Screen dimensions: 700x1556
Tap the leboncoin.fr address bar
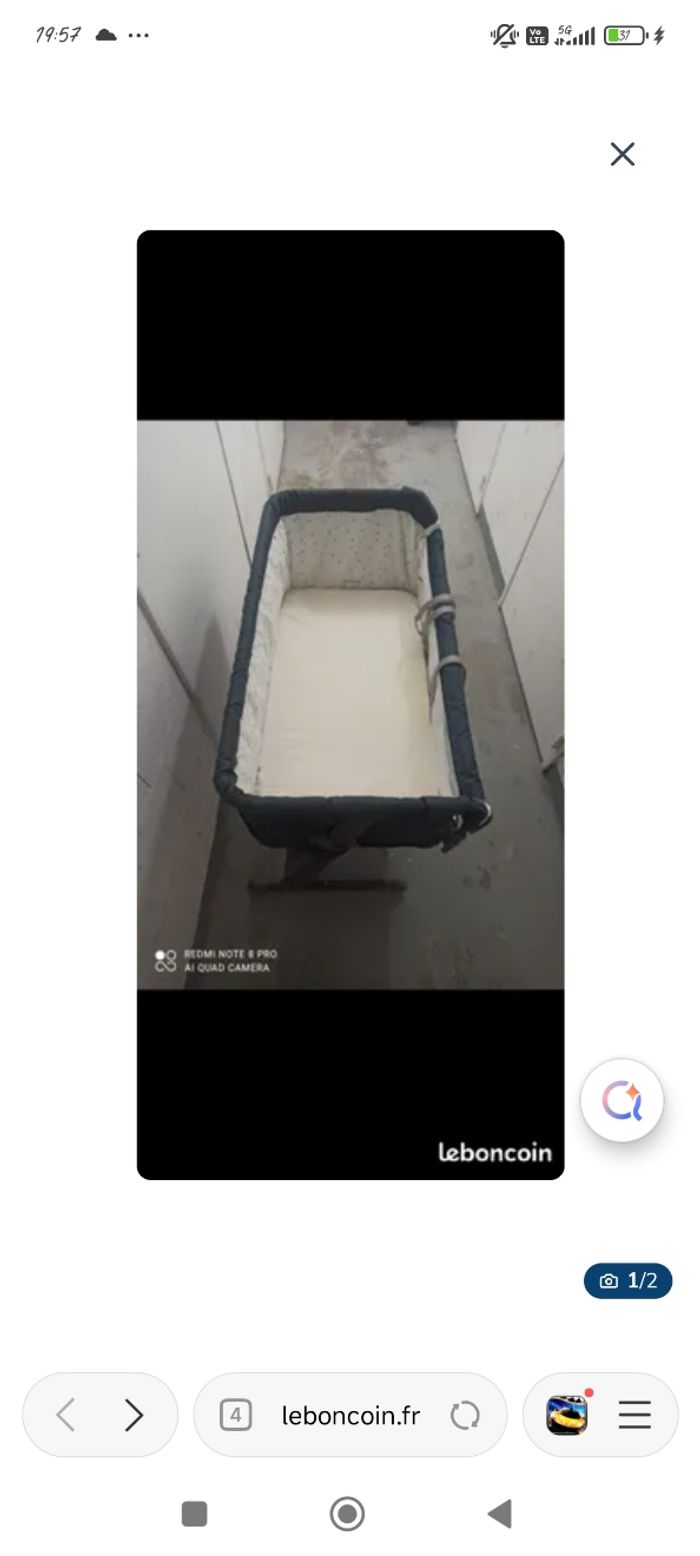[x=350, y=1415]
